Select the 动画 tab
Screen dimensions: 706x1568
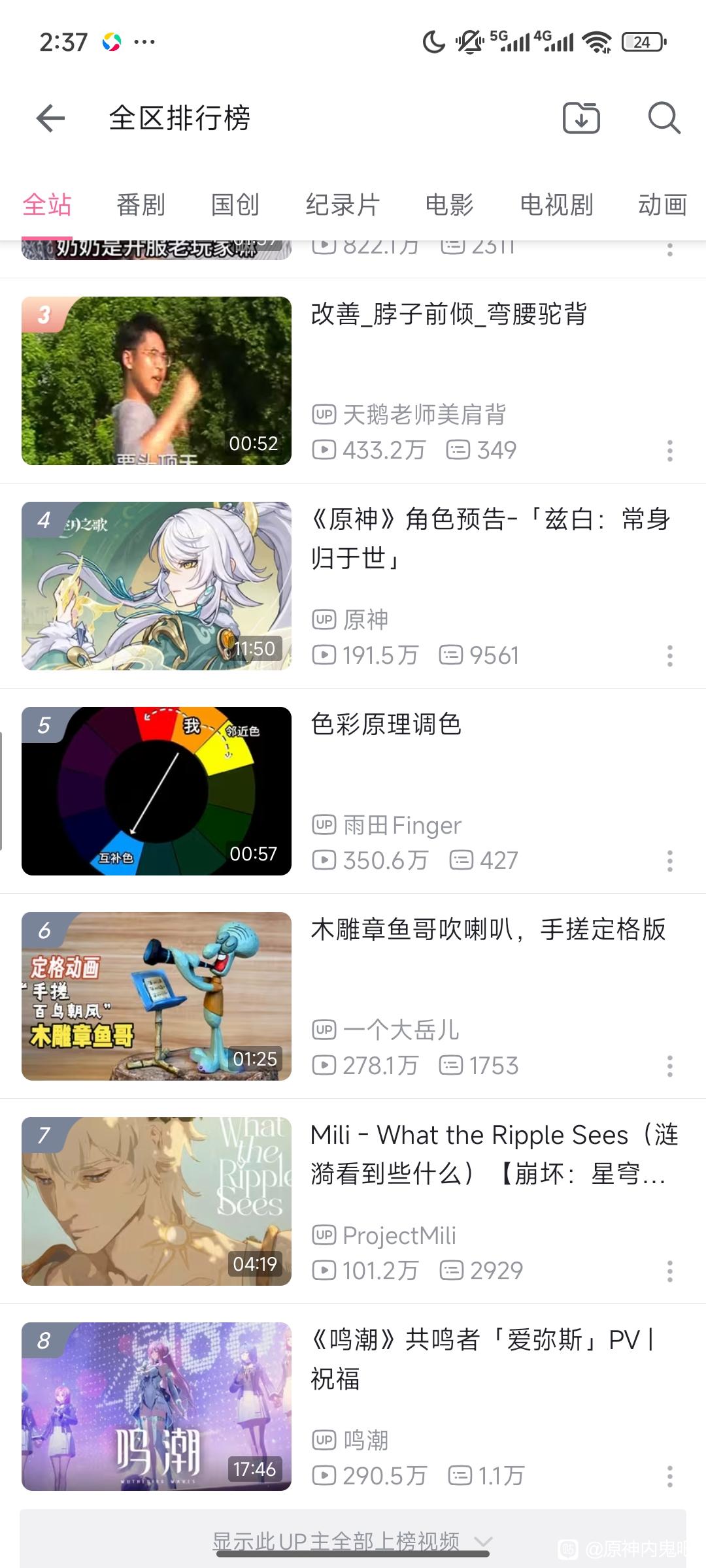(x=662, y=204)
